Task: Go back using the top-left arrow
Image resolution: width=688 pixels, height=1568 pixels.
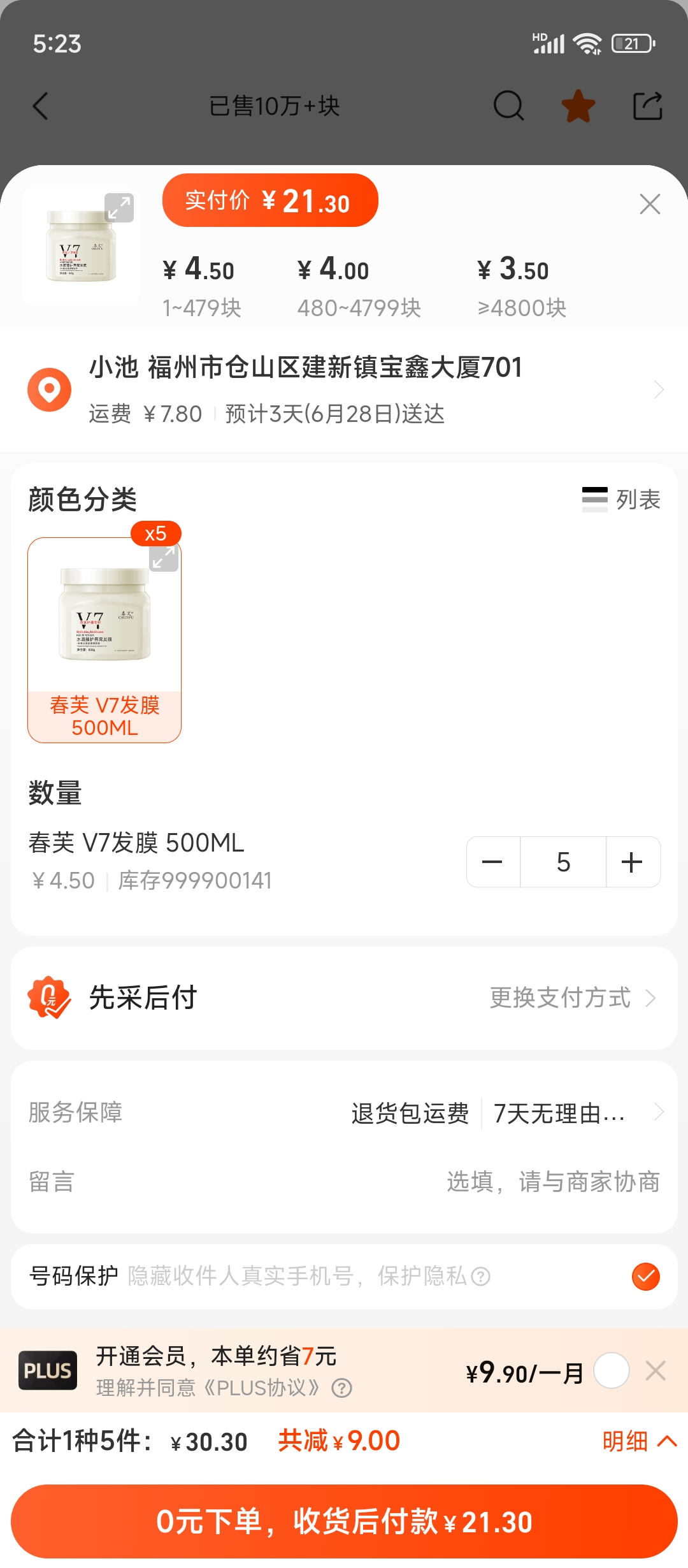Action: click(x=41, y=106)
